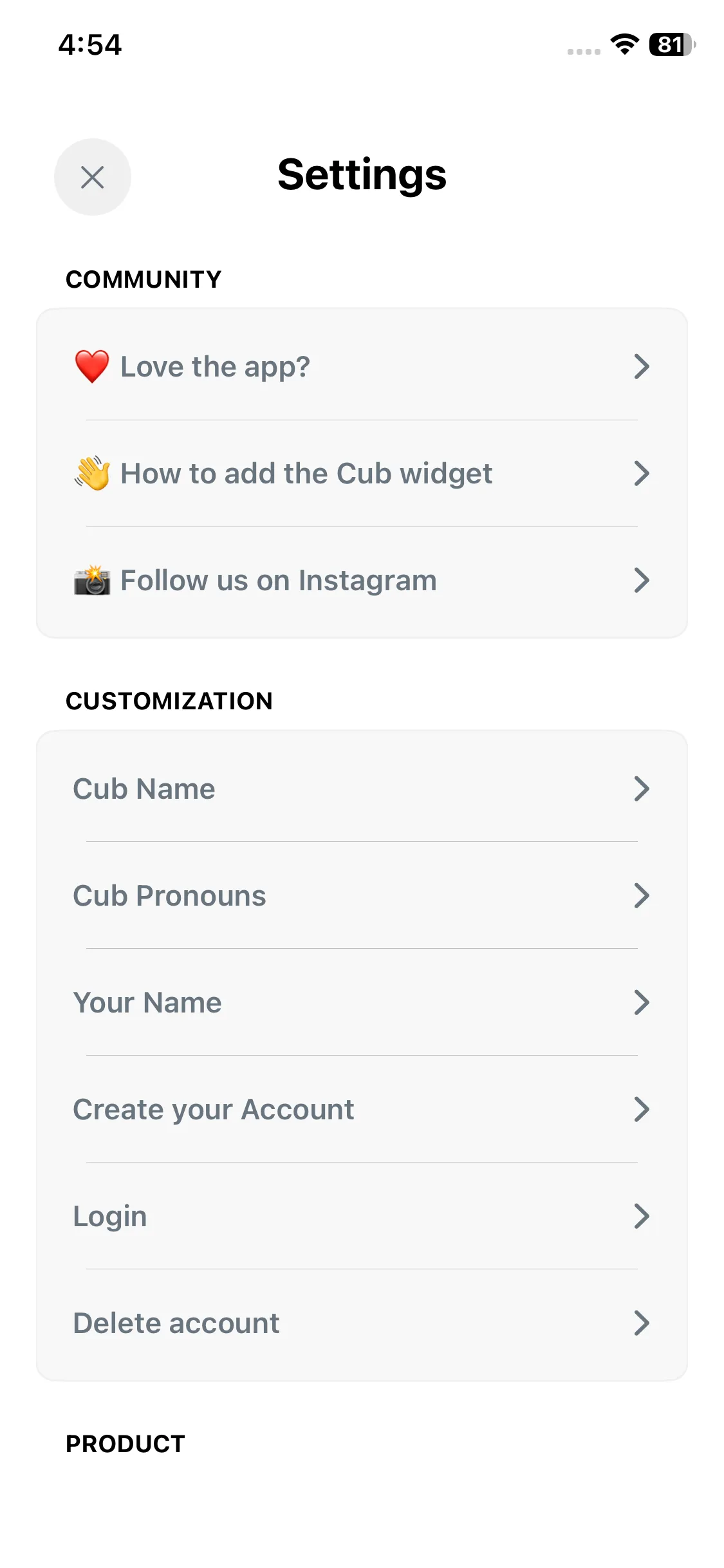Select 'Create your Account'
The image size is (724, 1568).
click(362, 1110)
